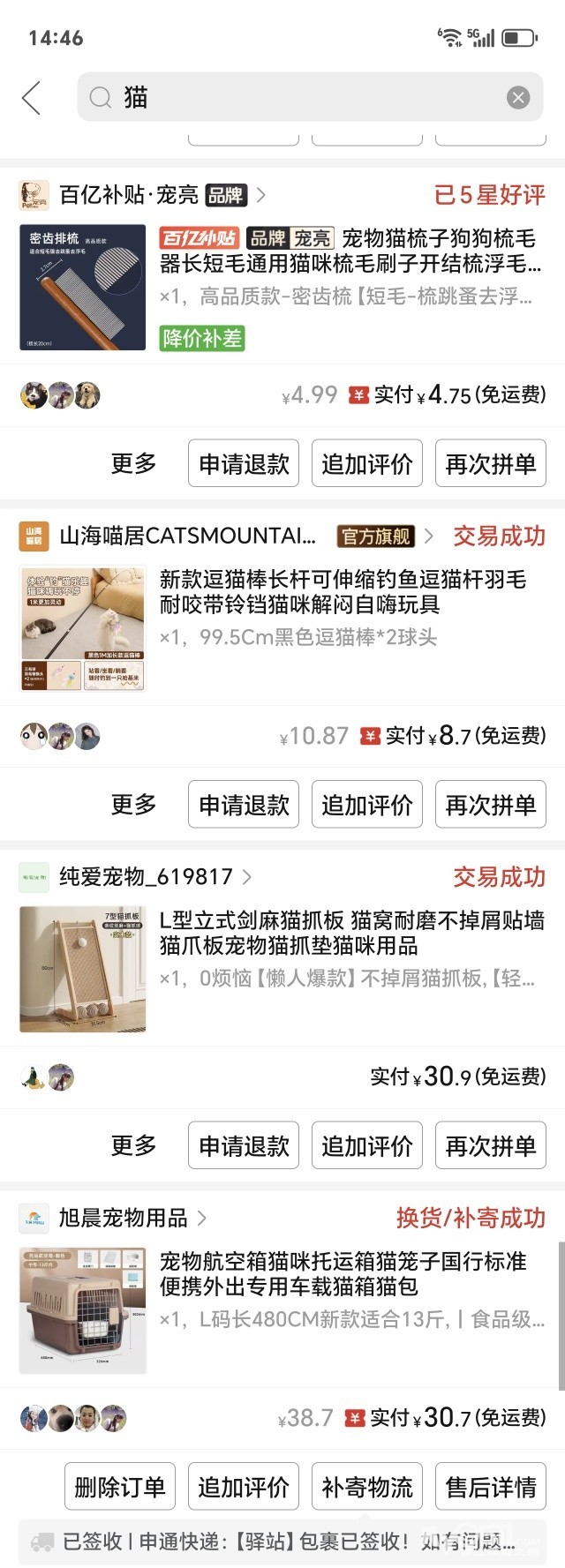The width and height of the screenshot is (565, 1568).
Task: Tap 再次拼单 for the 猫抓板 order
Action: click(x=490, y=1146)
